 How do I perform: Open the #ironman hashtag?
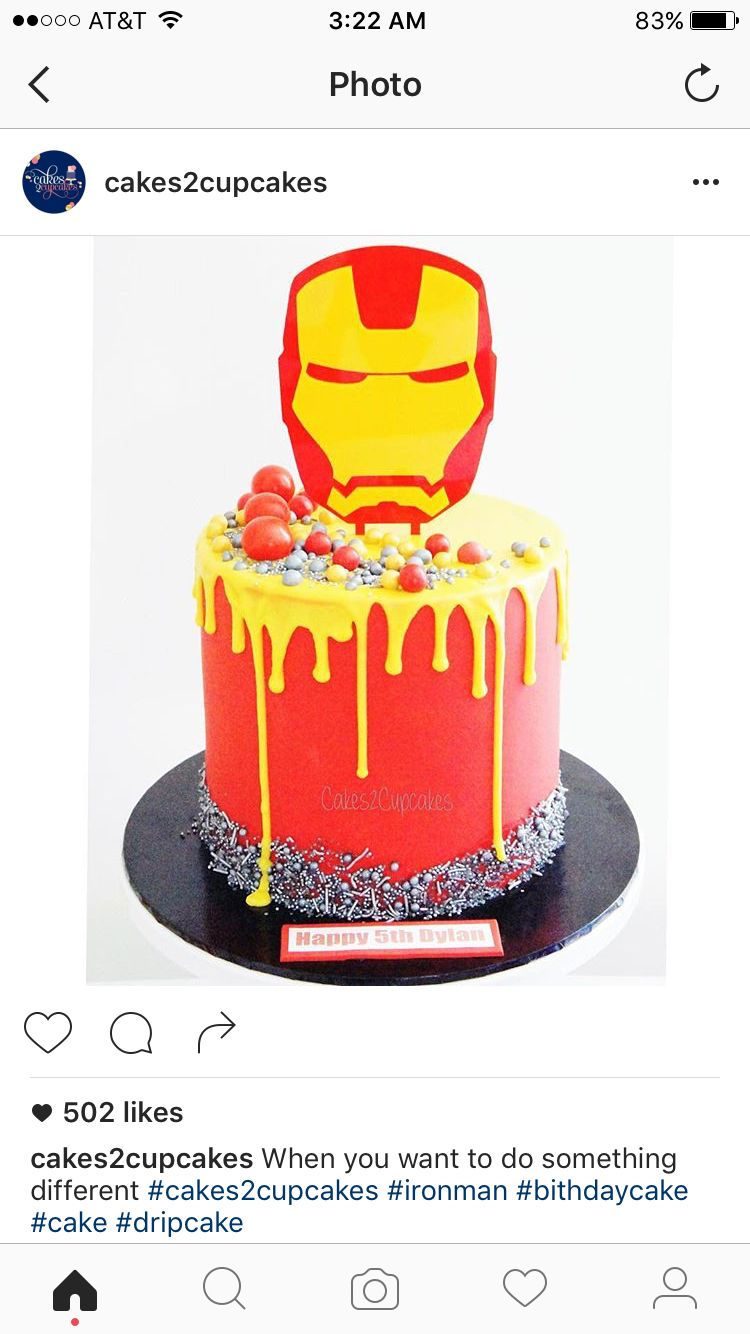(447, 1190)
